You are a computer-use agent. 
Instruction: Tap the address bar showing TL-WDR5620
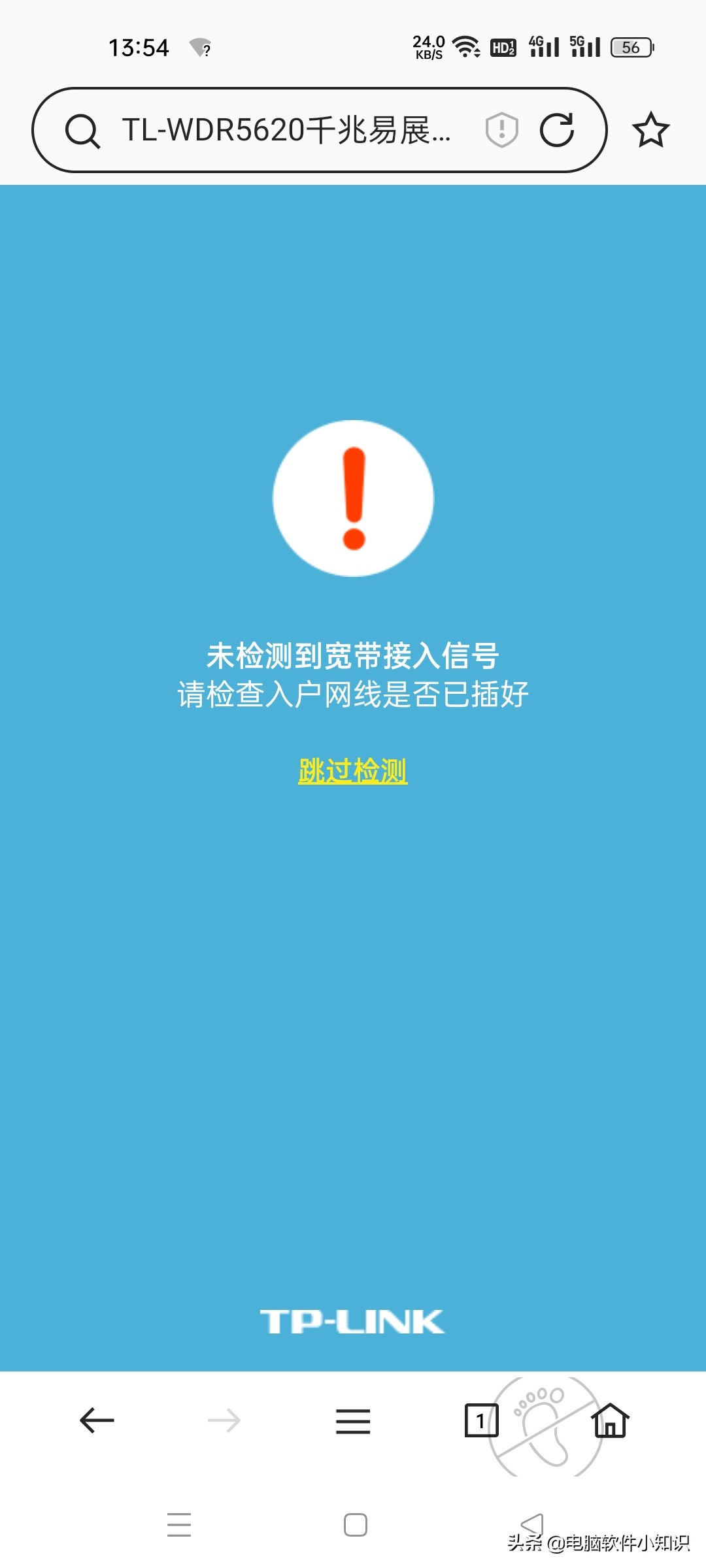286,130
